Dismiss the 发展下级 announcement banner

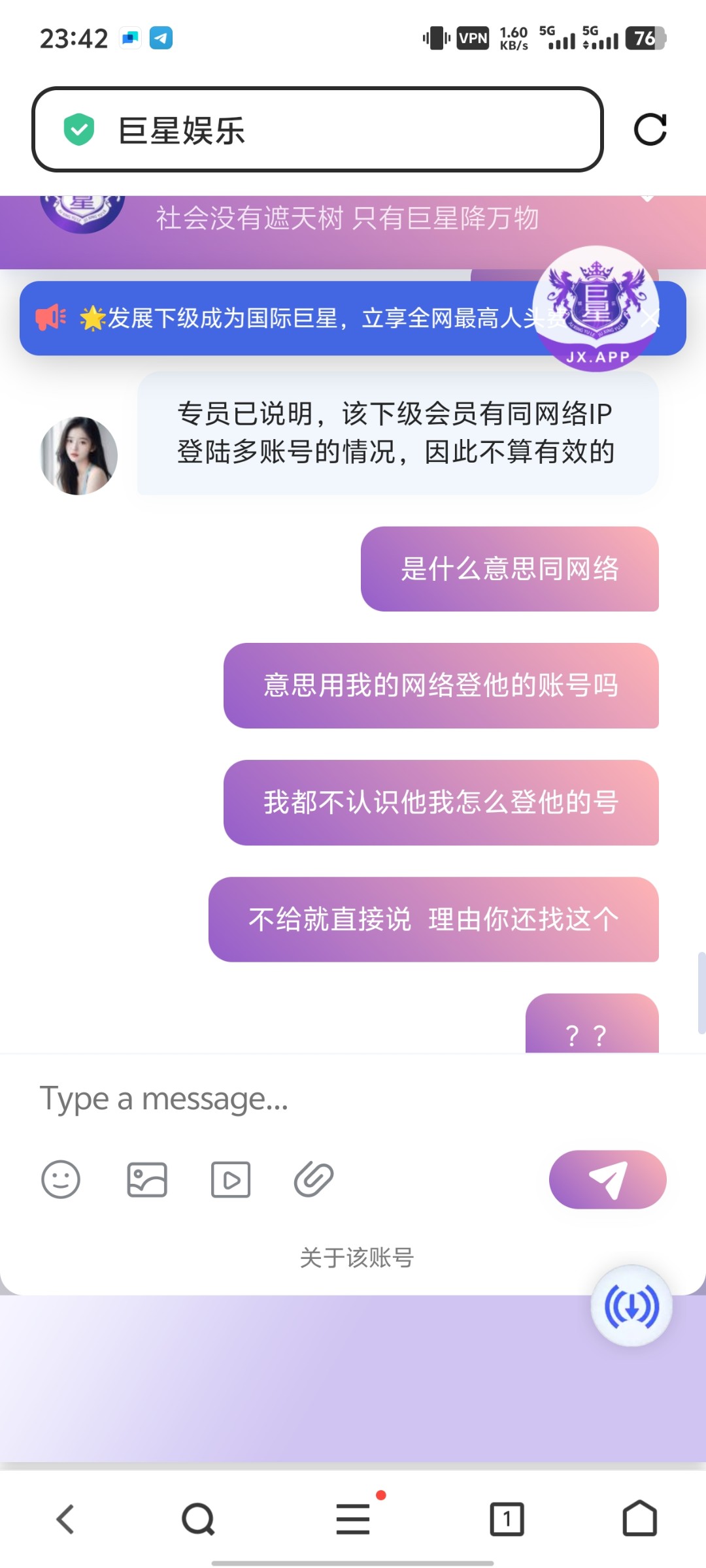tap(650, 318)
